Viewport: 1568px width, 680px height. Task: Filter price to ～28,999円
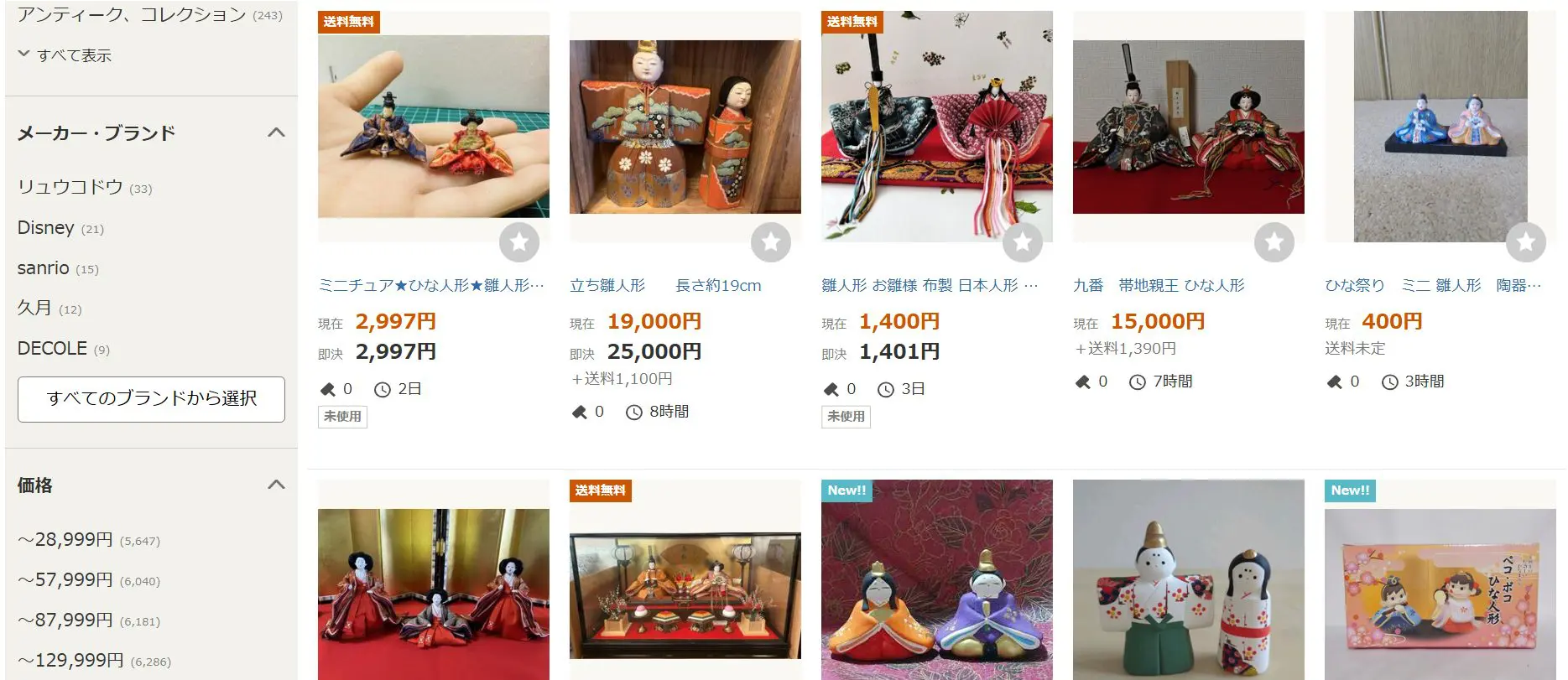pyautogui.click(x=65, y=540)
